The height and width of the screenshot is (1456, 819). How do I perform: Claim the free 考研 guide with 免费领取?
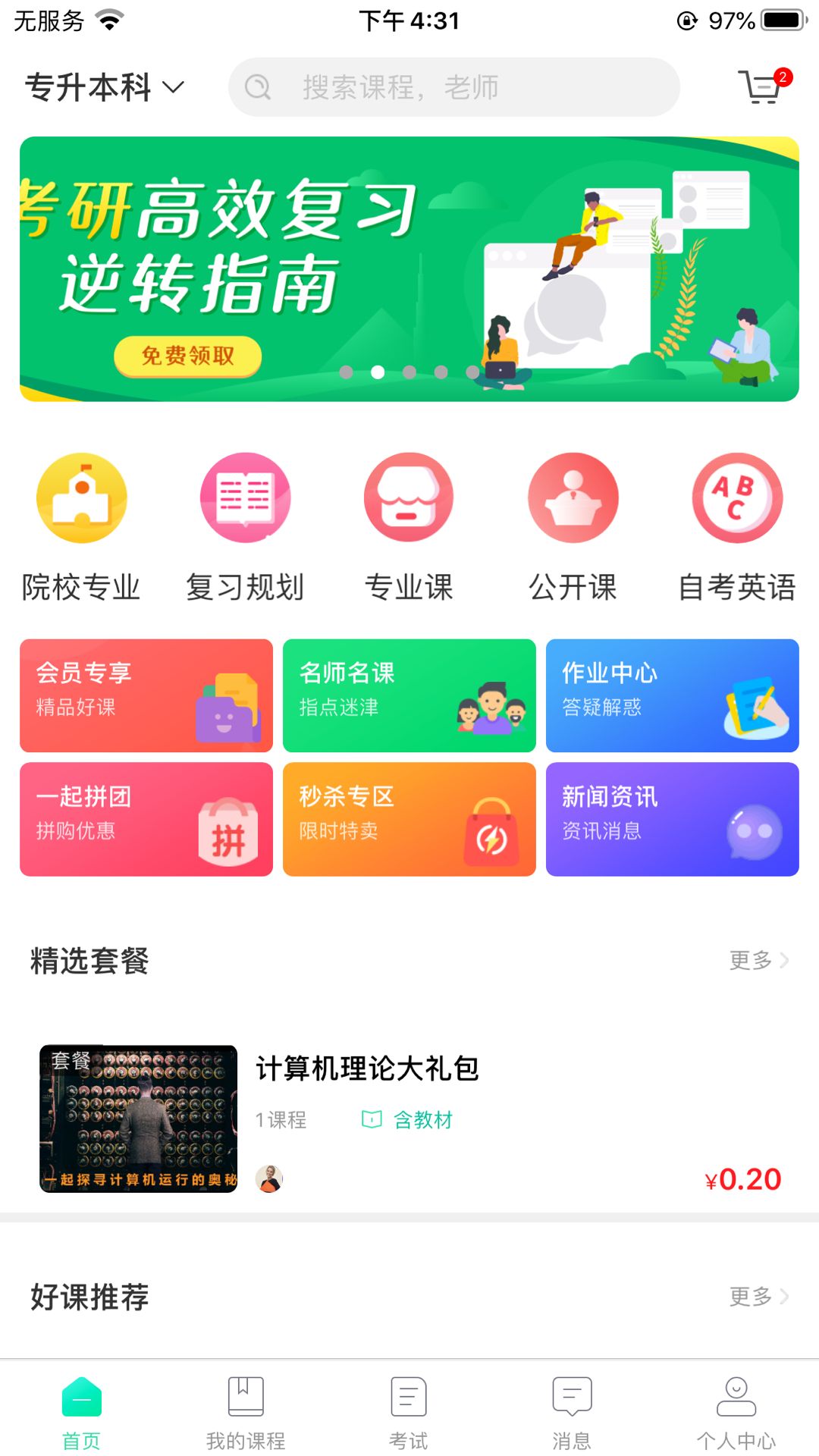tap(187, 356)
